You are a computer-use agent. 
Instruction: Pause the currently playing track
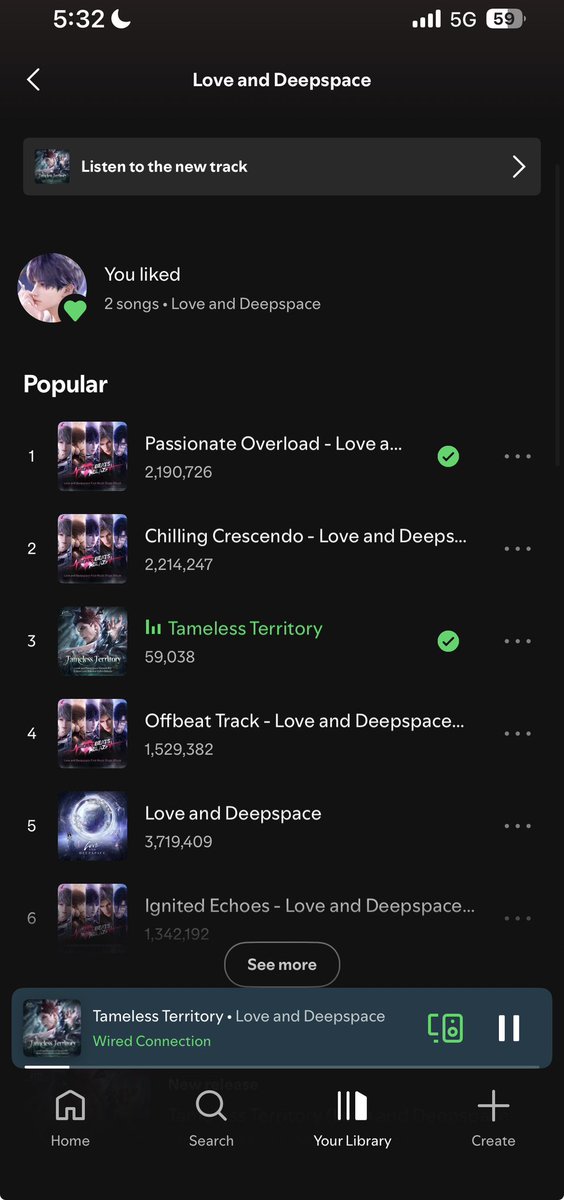(509, 1028)
